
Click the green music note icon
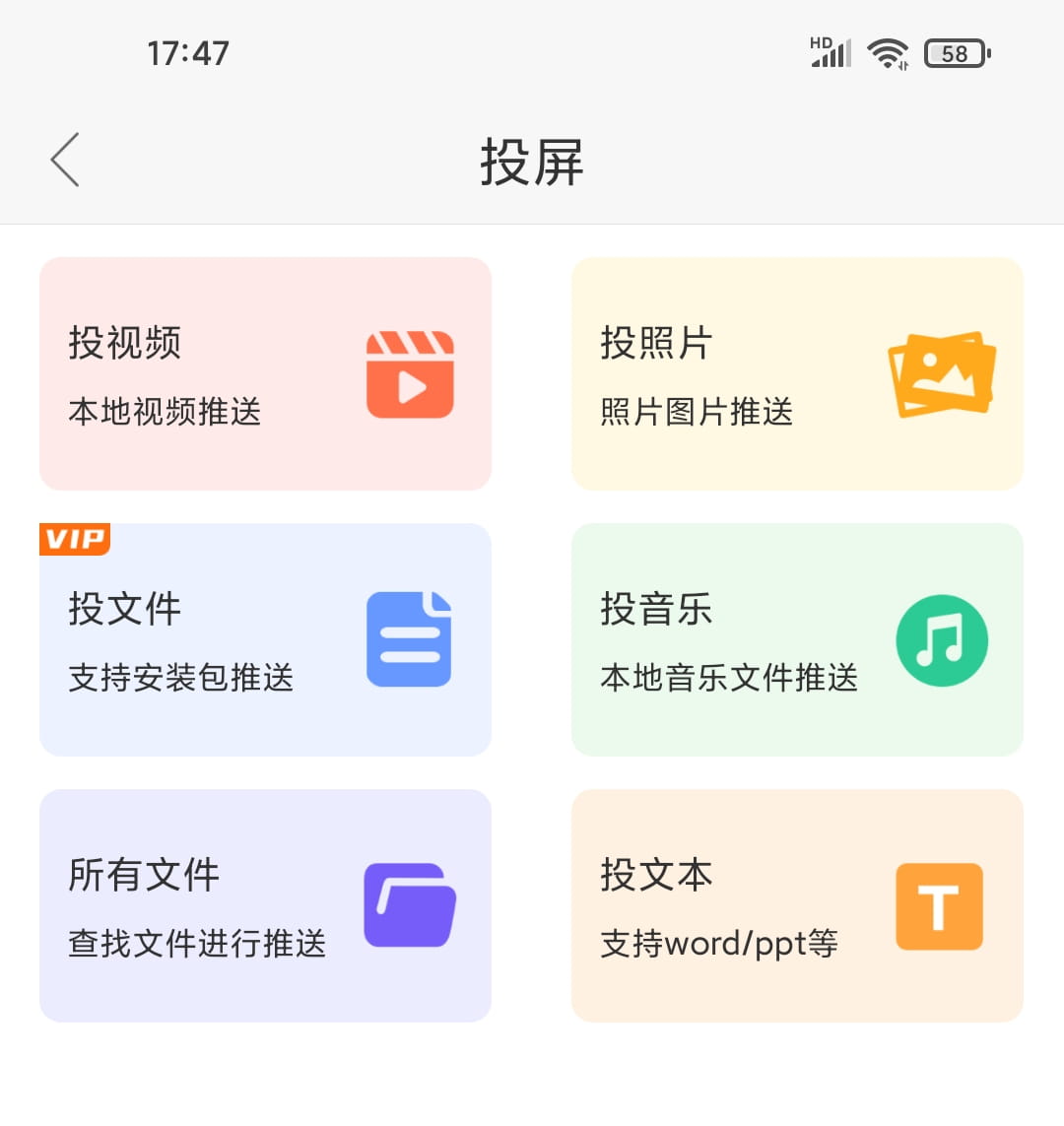click(943, 639)
